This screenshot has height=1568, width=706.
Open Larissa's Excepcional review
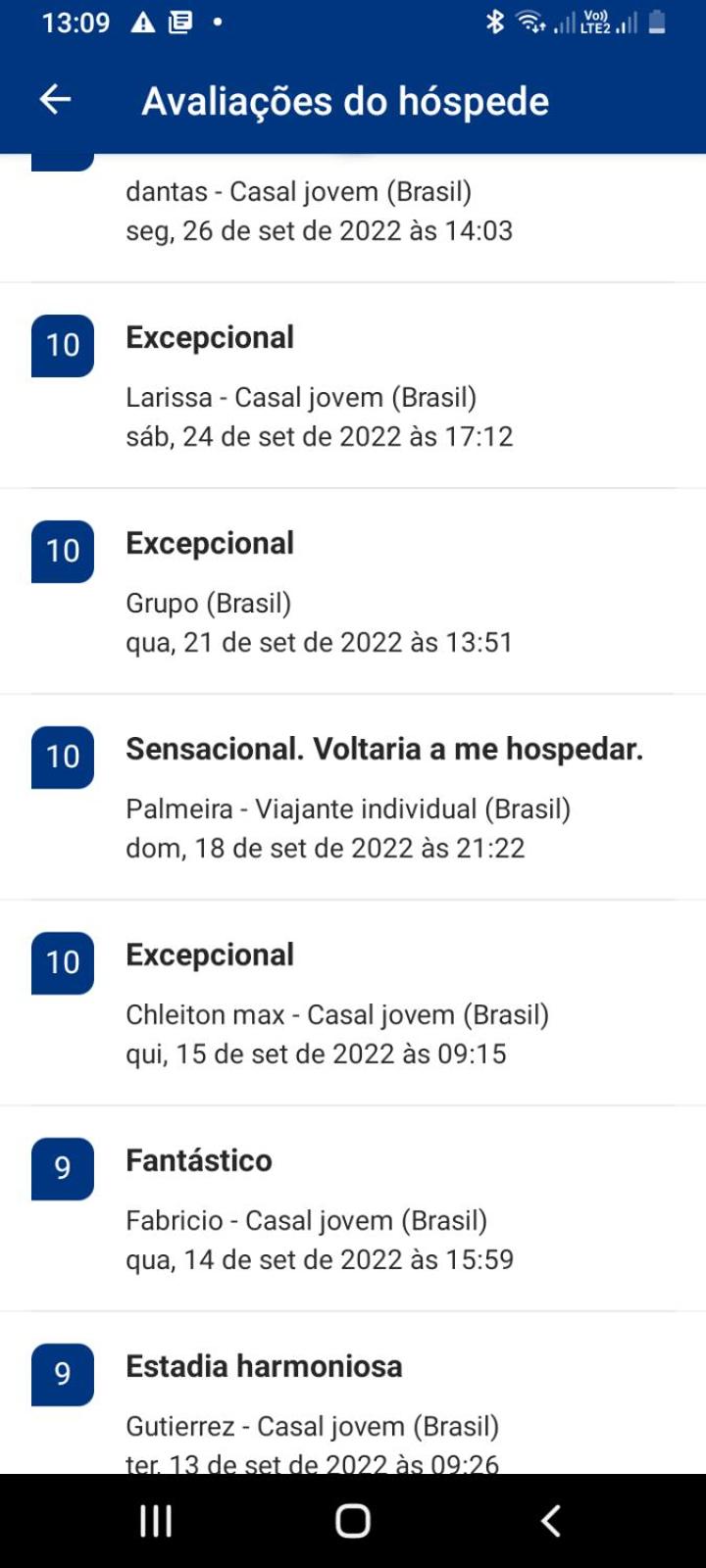[353, 386]
